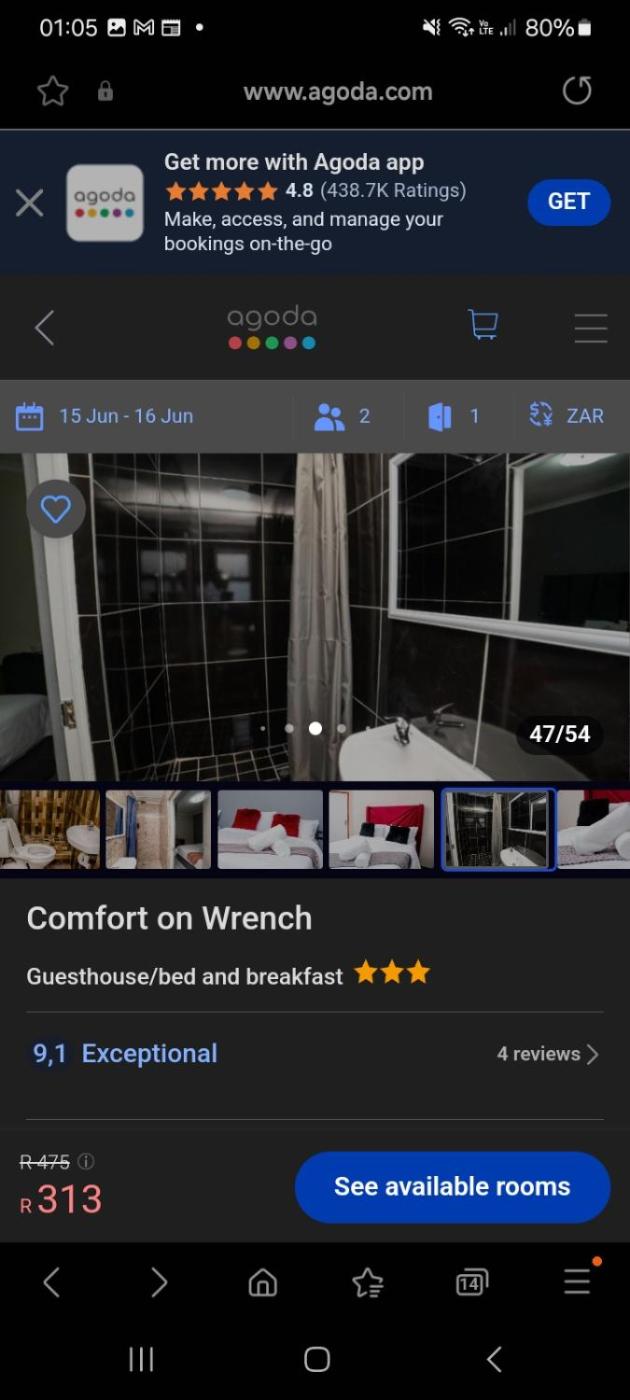Go to the browser home page
This screenshot has height=1400, width=630.
262,1282
